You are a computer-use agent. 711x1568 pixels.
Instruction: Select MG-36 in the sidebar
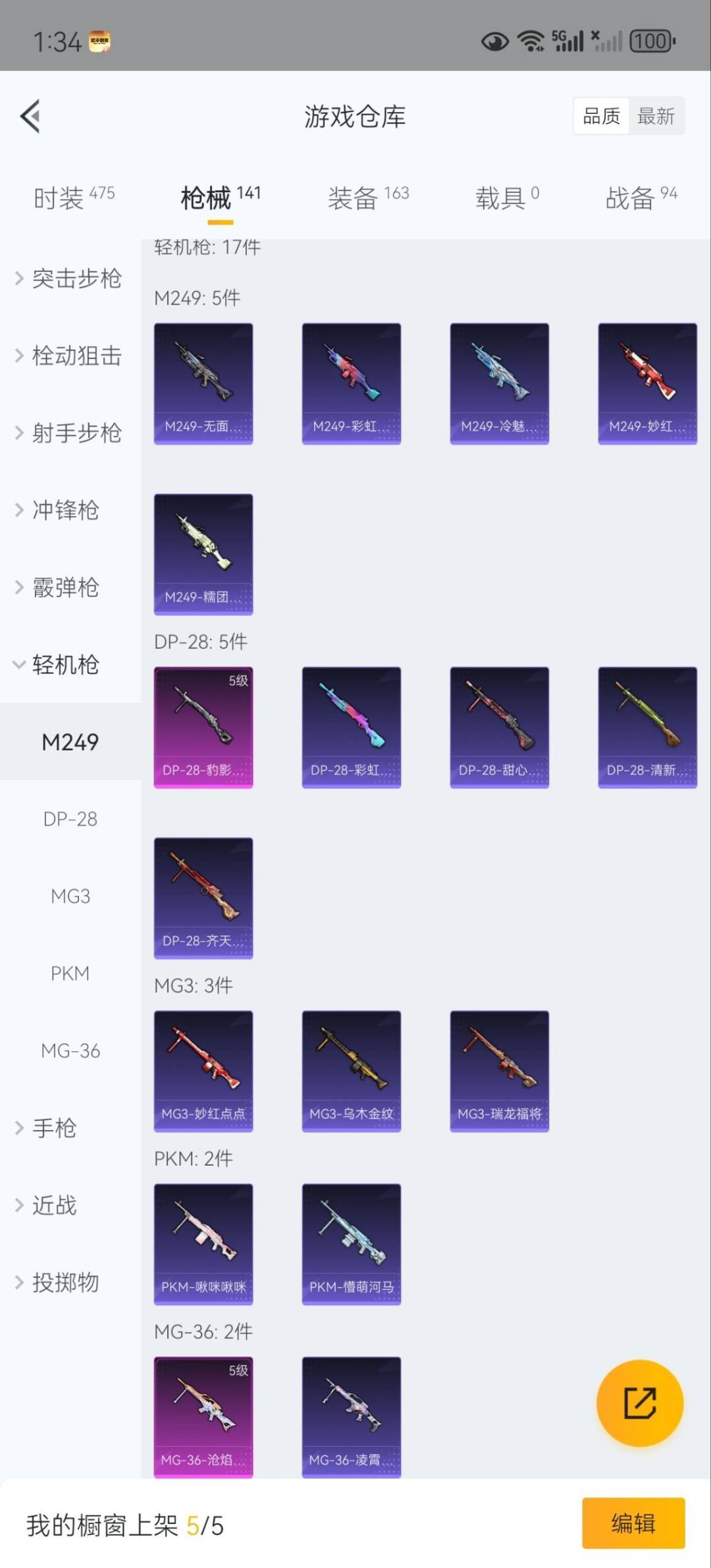70,1050
